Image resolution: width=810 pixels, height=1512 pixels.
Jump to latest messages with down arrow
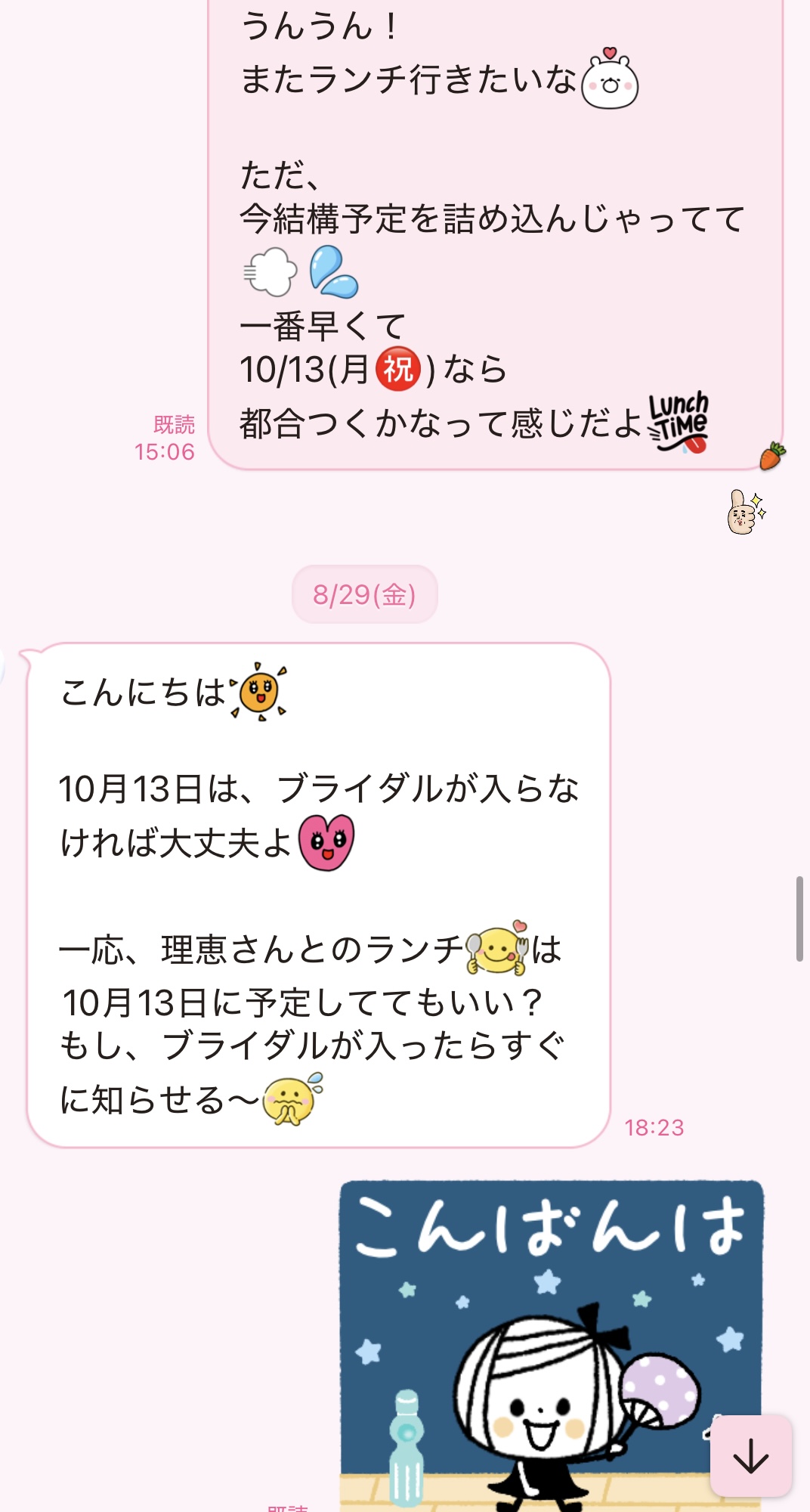click(x=750, y=1455)
